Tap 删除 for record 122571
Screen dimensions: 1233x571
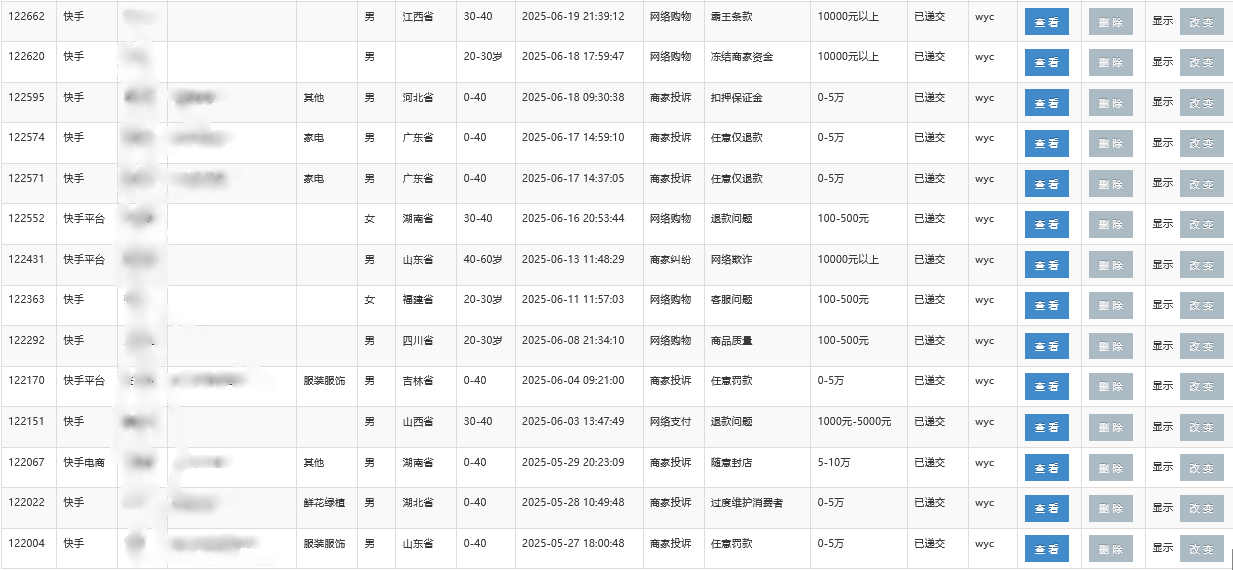pyautogui.click(x=1110, y=184)
